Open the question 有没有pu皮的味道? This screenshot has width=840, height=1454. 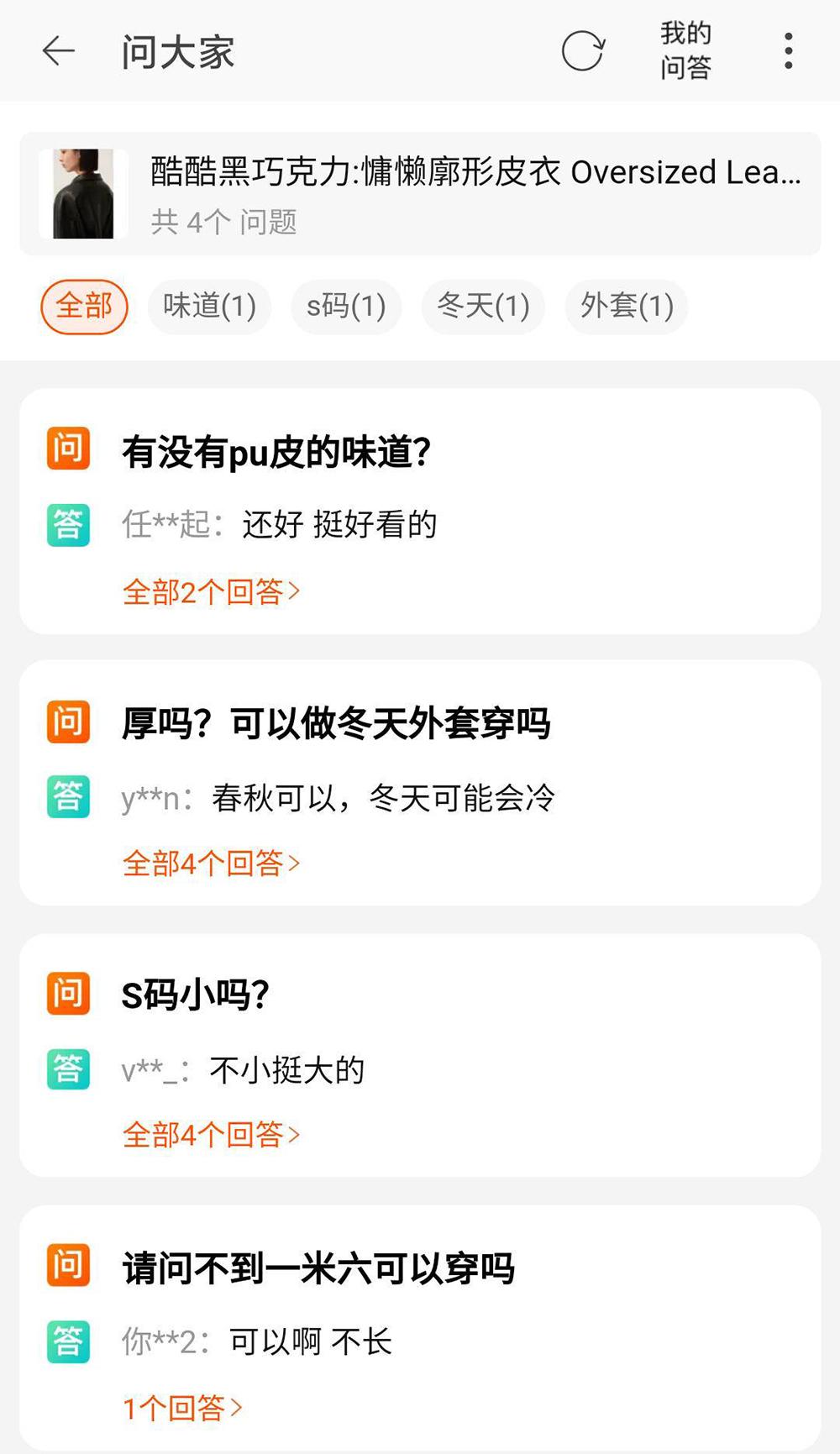point(276,453)
